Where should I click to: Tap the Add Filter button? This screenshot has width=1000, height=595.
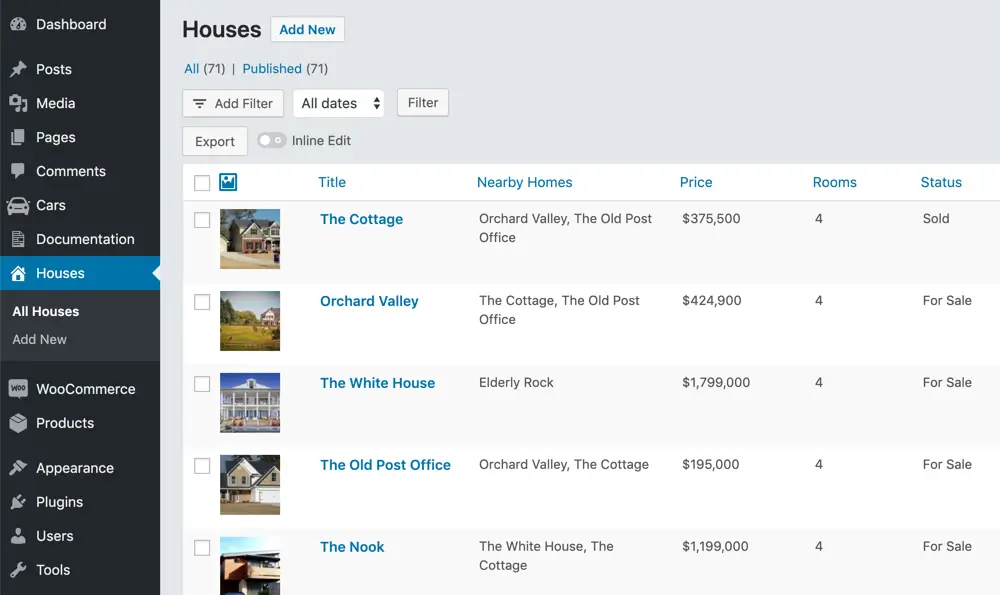click(x=233, y=103)
